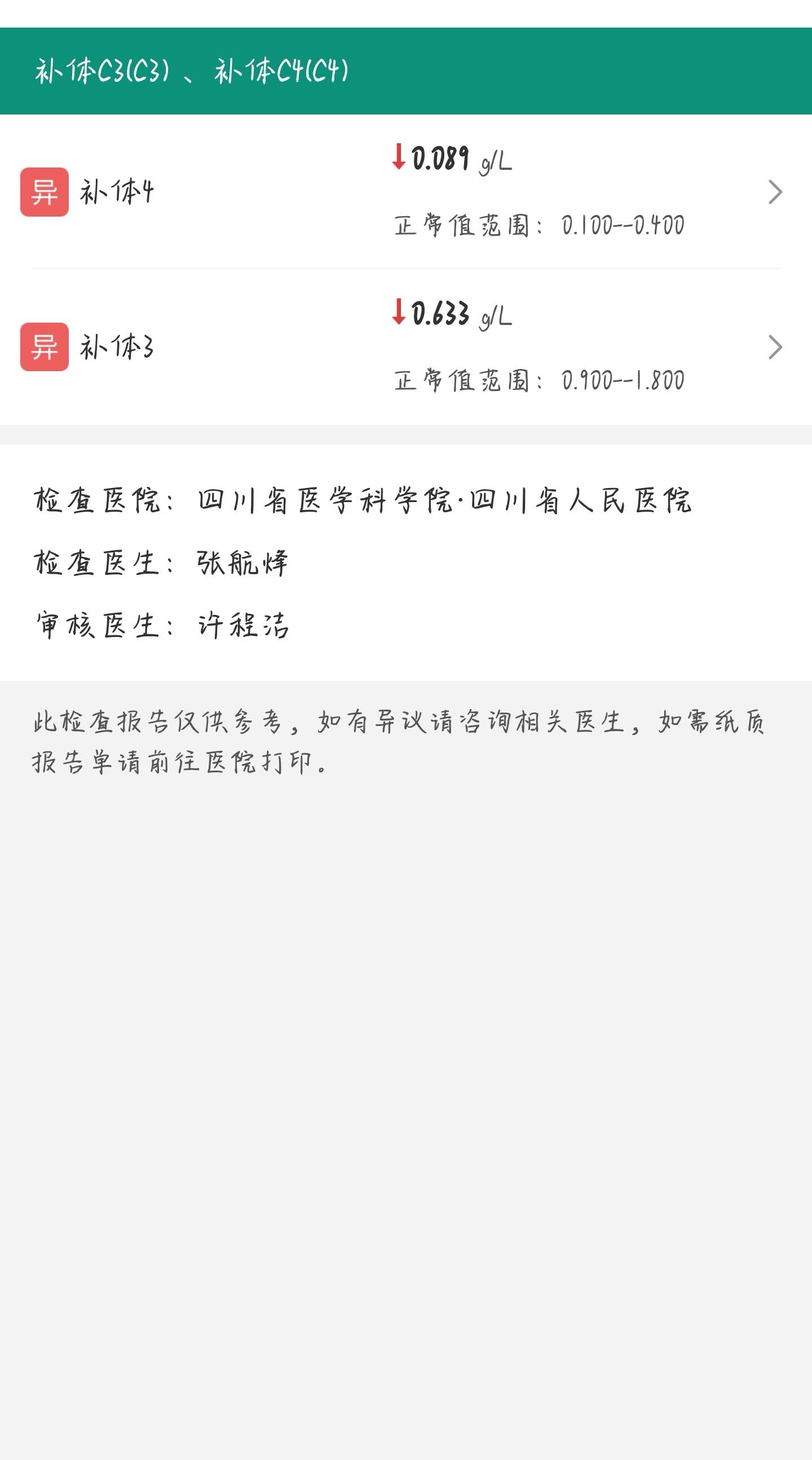The width and height of the screenshot is (812, 1460).
Task: Click the red down arrow before 0.089
Action: [398, 157]
